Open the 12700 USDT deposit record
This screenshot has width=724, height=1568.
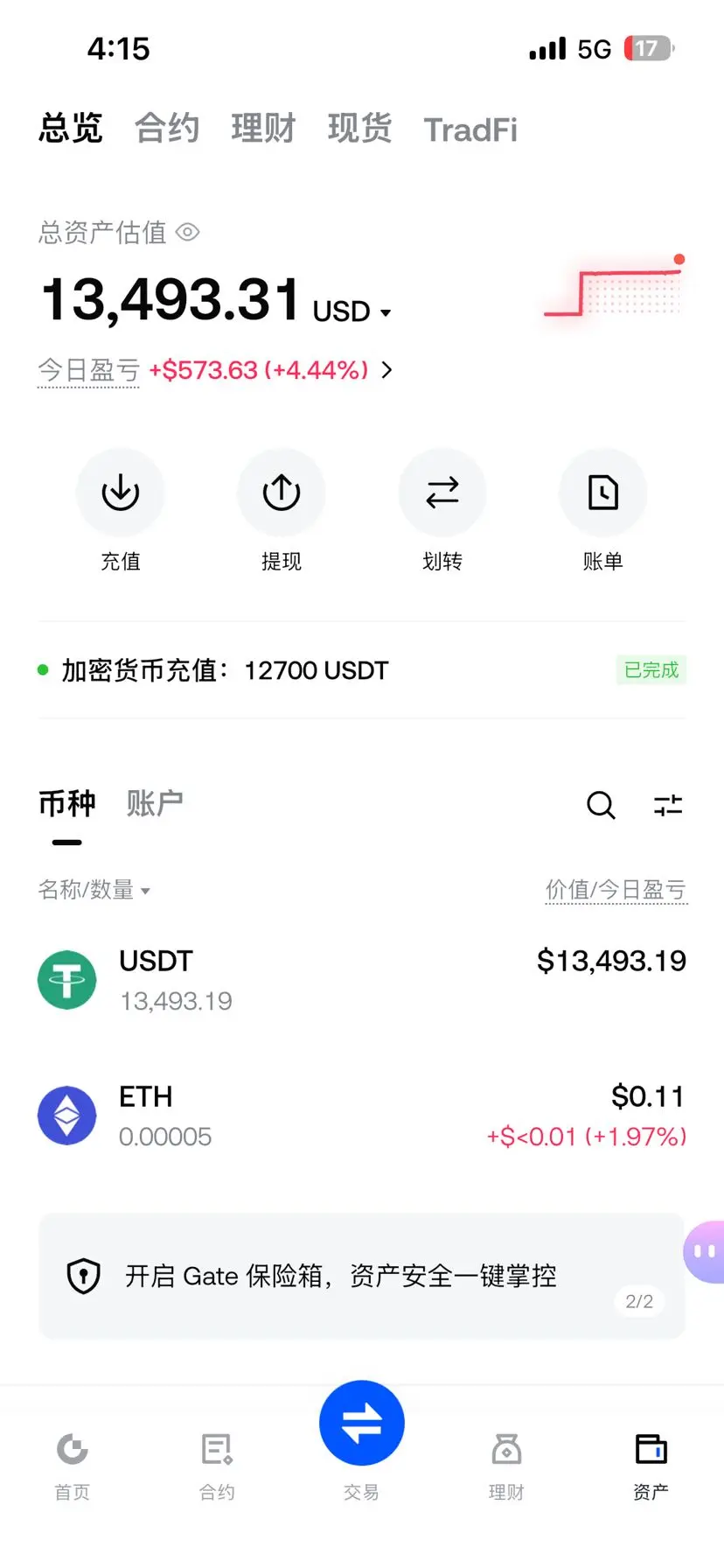(x=362, y=670)
